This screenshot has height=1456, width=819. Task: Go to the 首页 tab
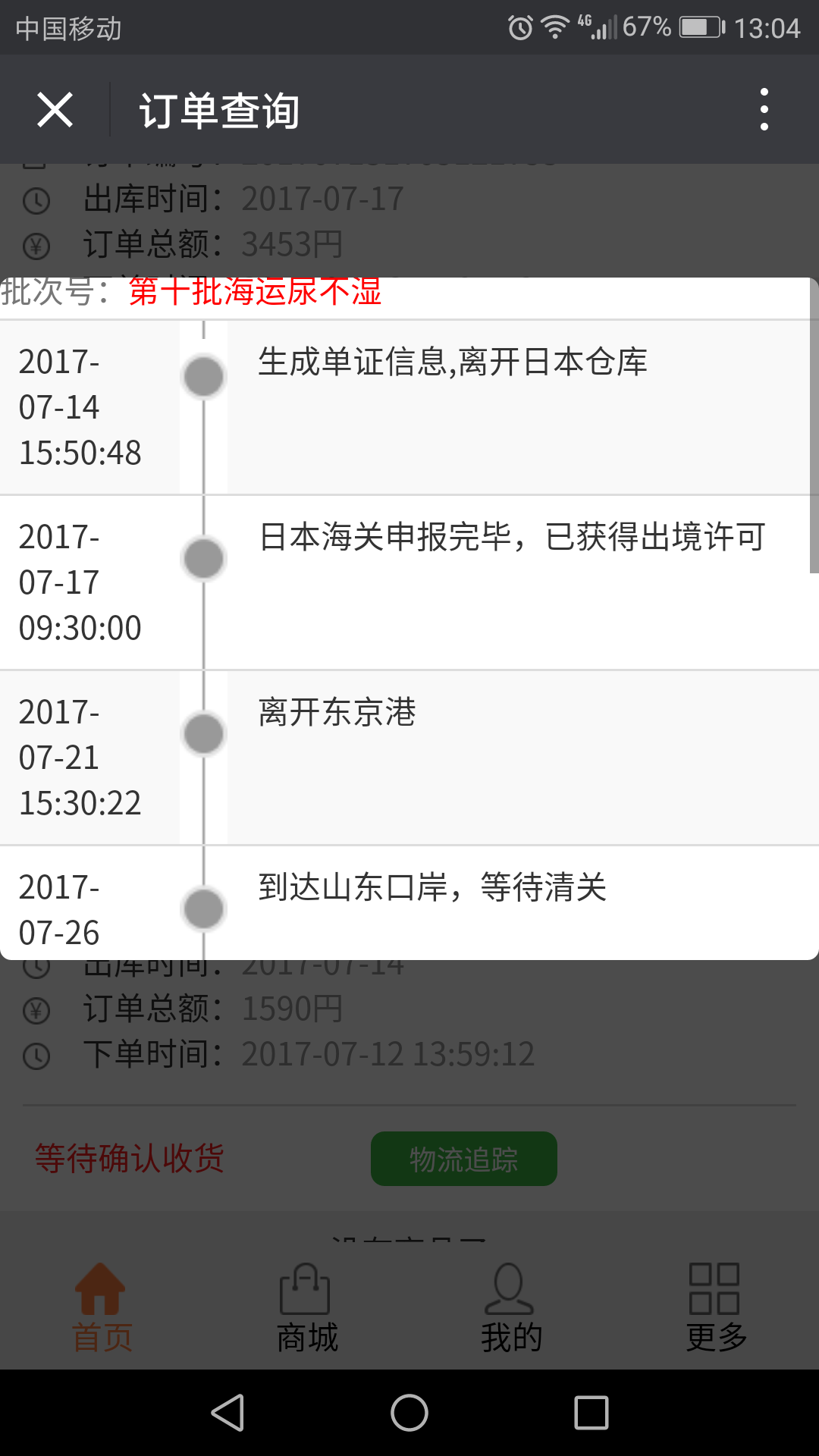point(102,1308)
